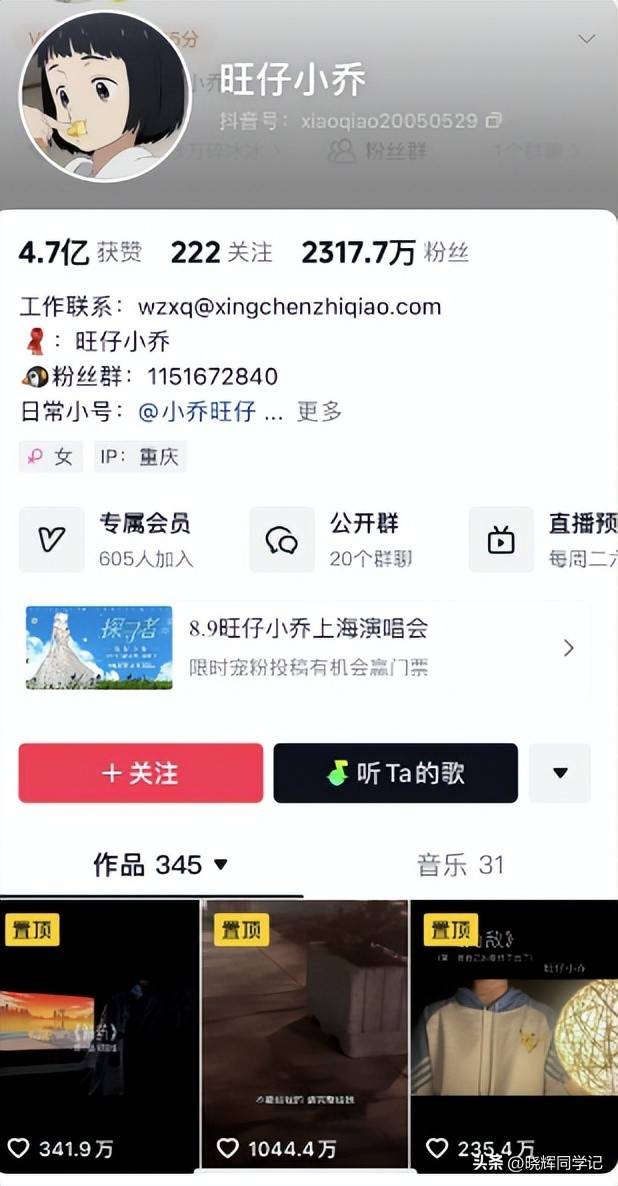Open 听Ta的歌 music button
618x1186 pixels.
tap(395, 773)
